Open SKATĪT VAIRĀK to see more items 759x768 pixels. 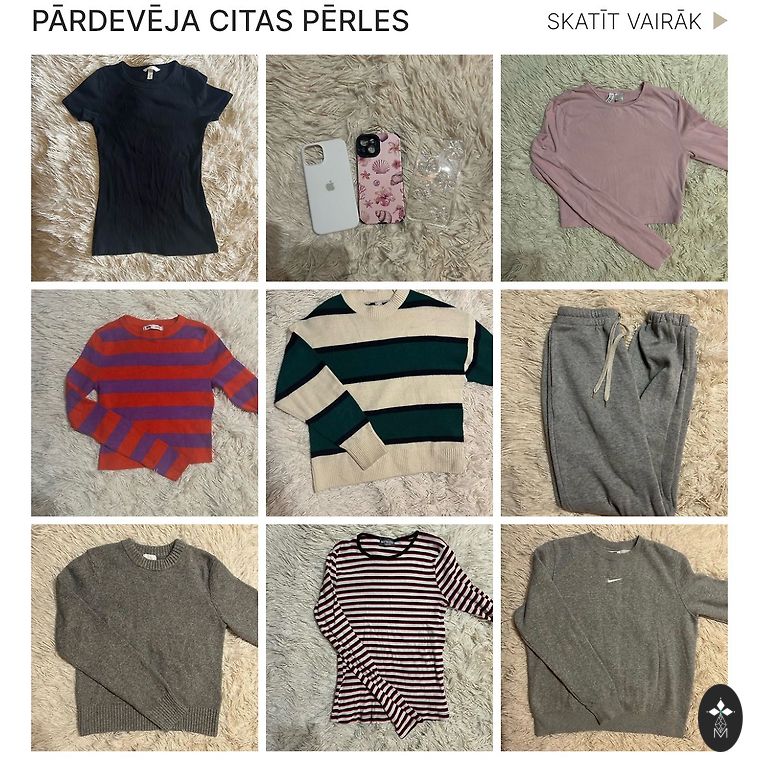(x=636, y=21)
